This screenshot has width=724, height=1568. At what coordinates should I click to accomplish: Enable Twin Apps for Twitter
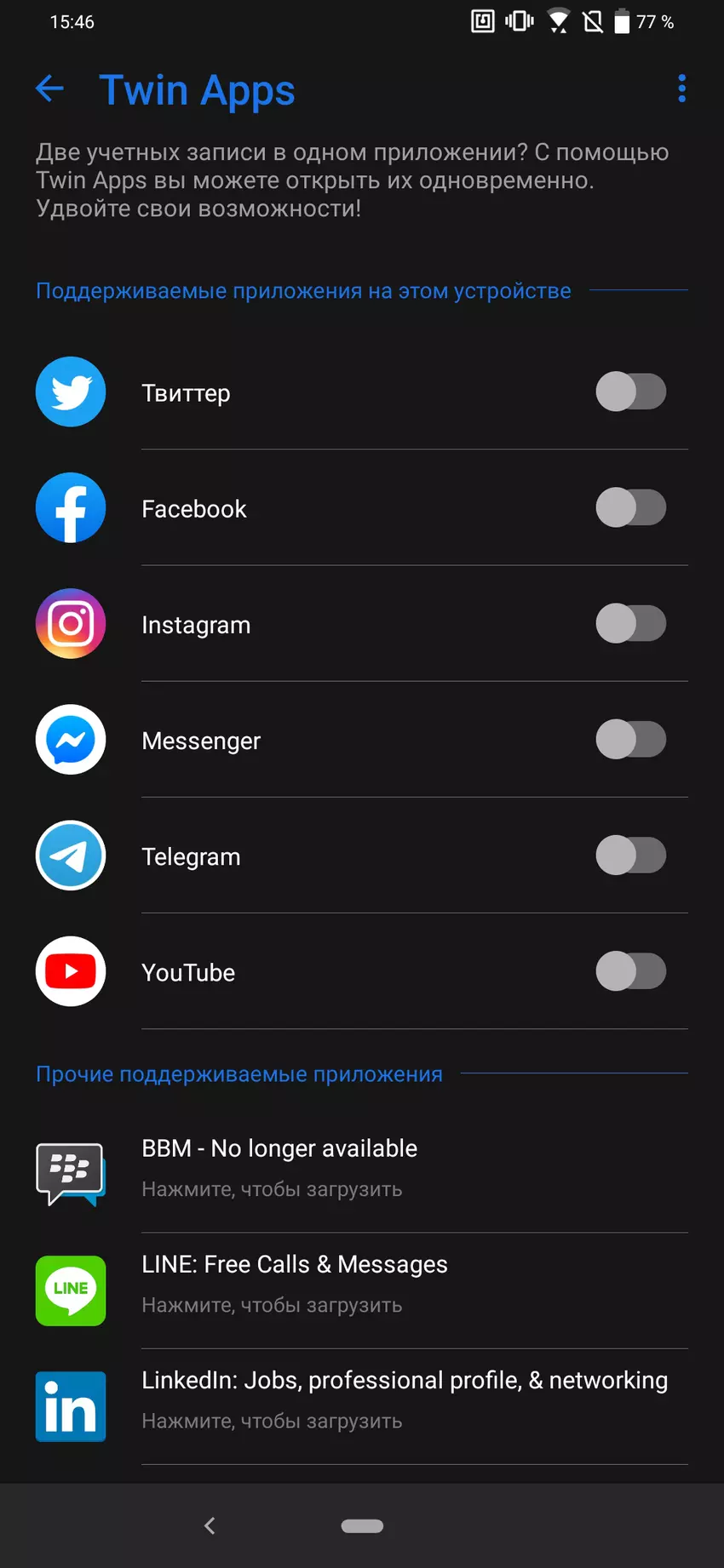click(631, 392)
